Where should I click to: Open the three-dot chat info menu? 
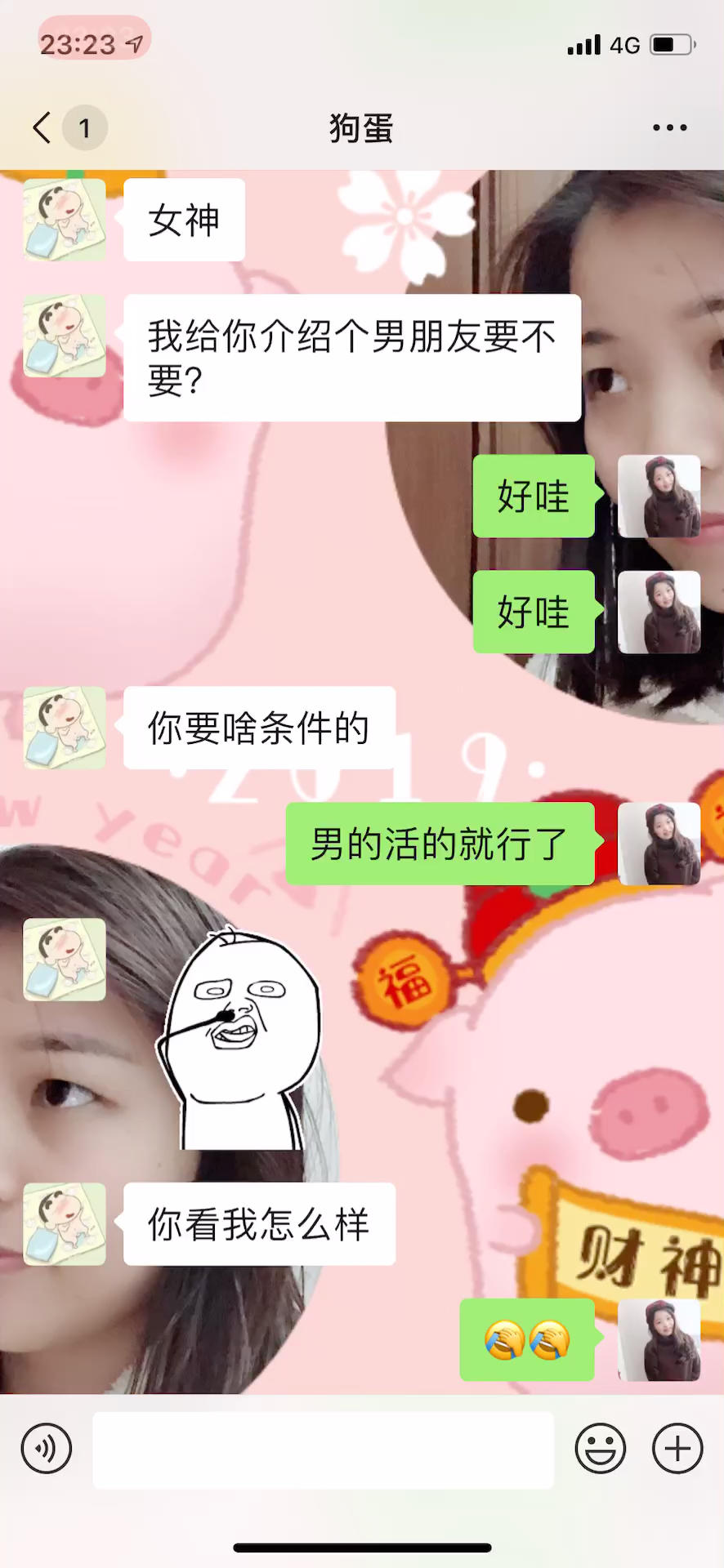pyautogui.click(x=669, y=127)
